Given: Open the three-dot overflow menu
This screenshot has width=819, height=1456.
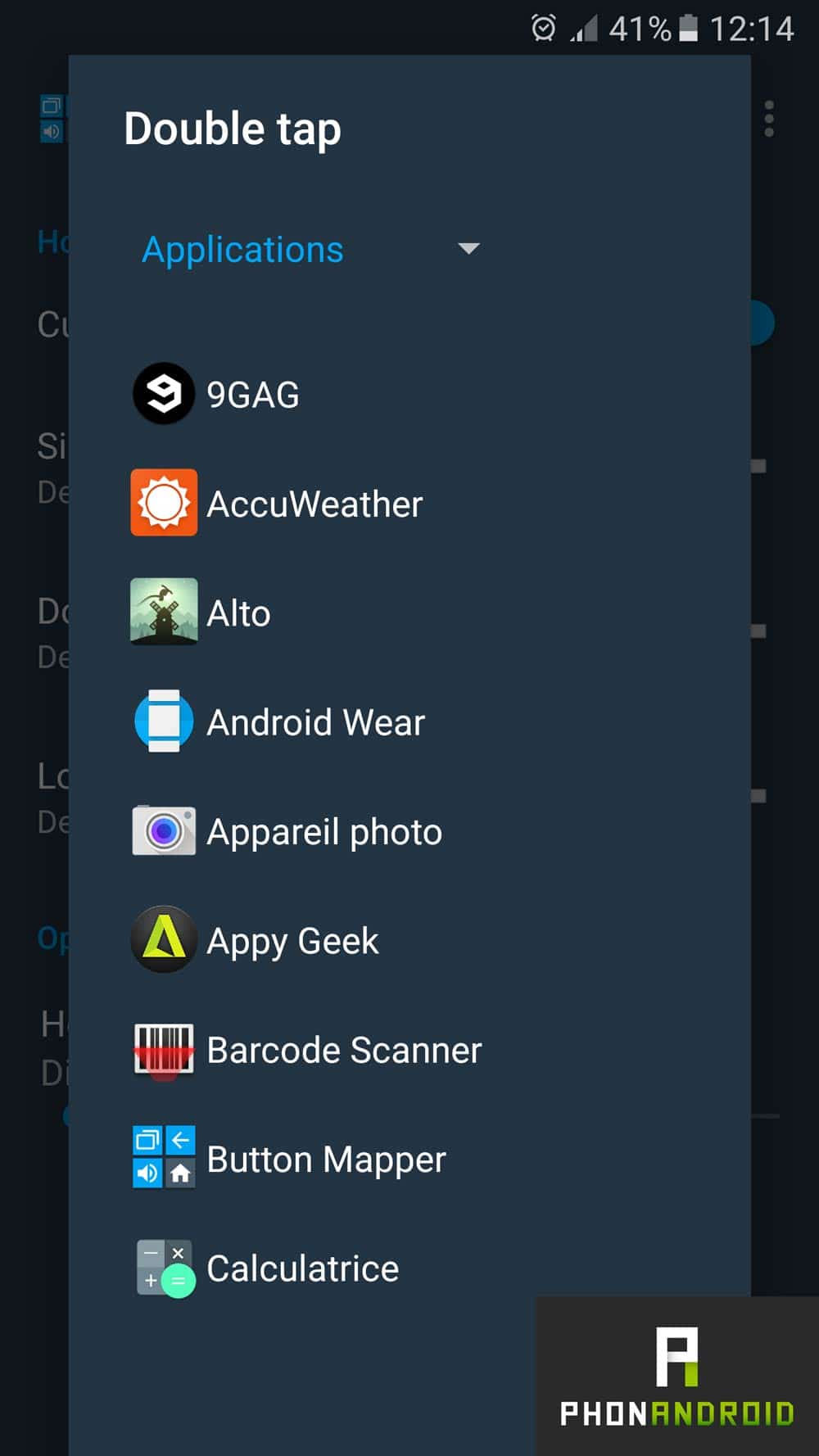Looking at the screenshot, I should (x=770, y=119).
